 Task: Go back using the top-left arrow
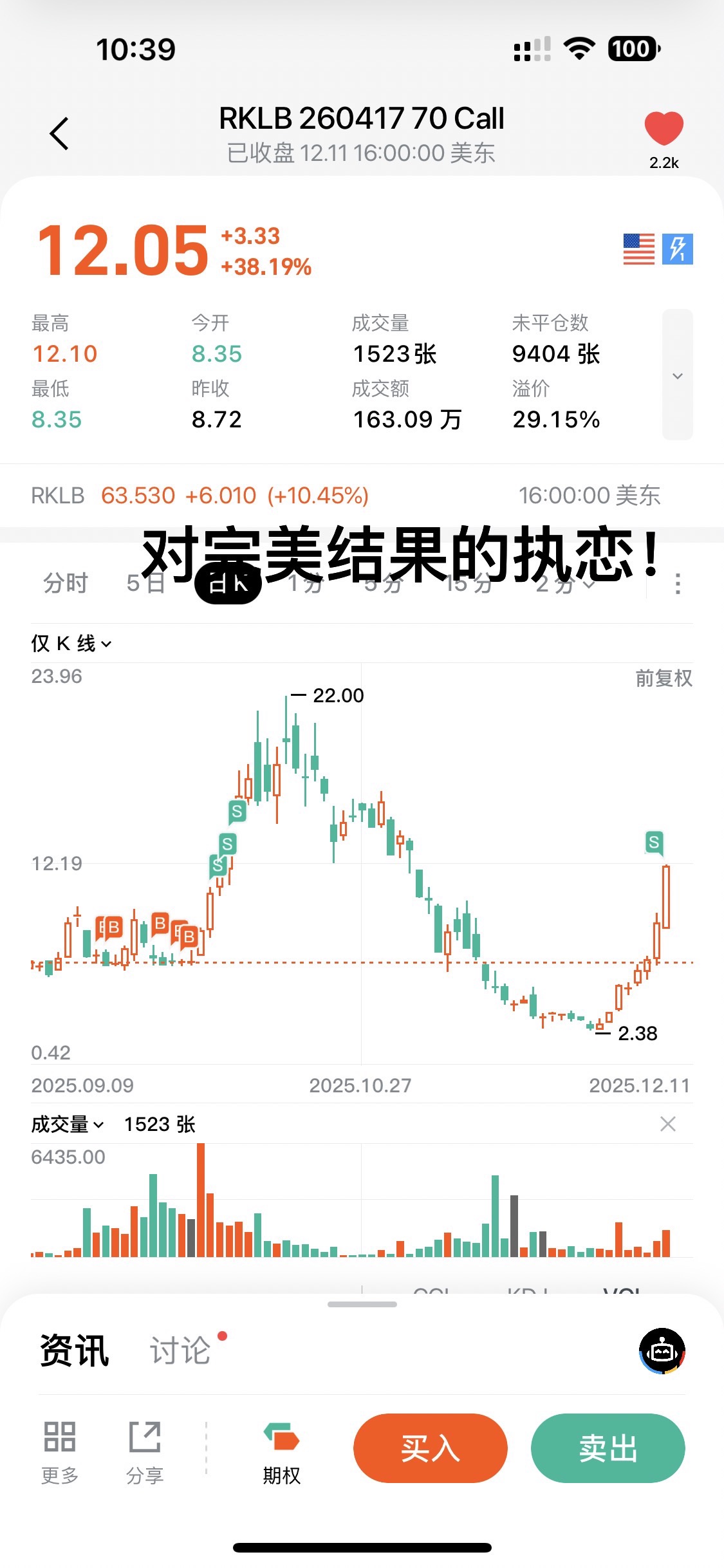[x=59, y=134]
